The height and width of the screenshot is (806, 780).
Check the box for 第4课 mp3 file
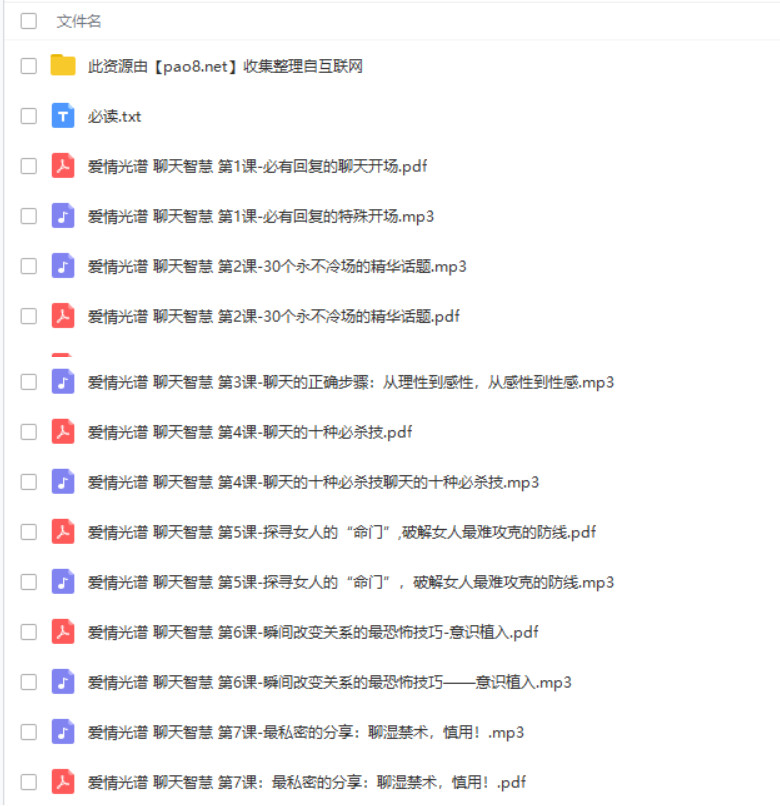pyautogui.click(x=29, y=482)
